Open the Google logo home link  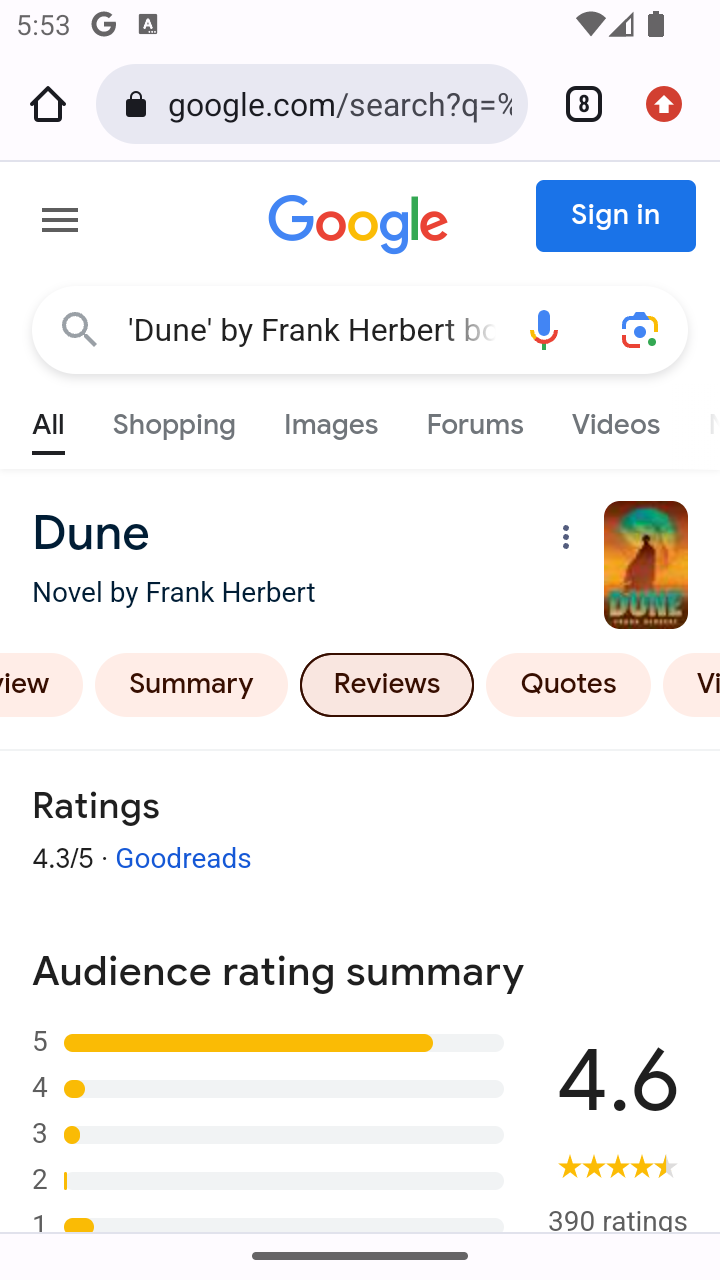tap(358, 222)
